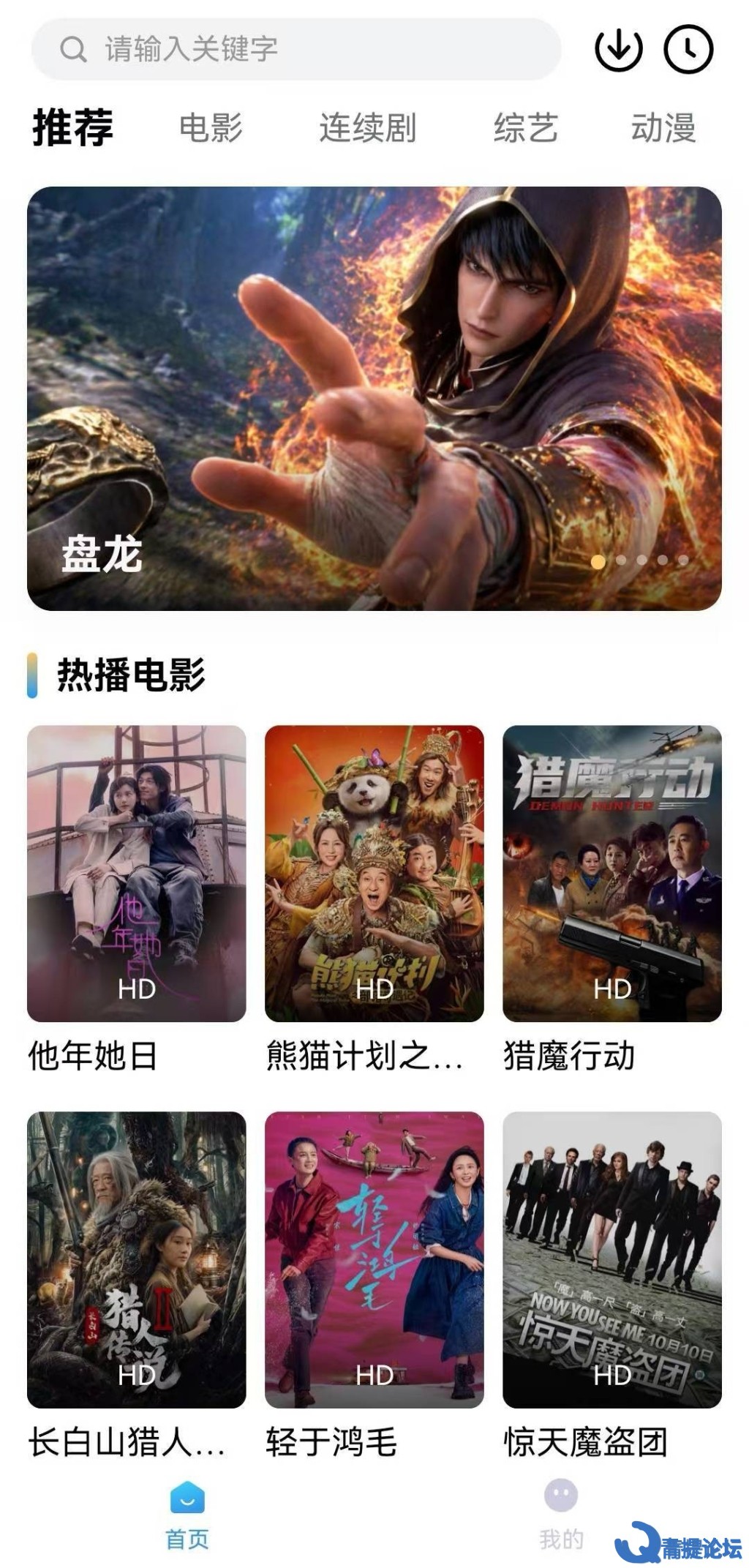The height and width of the screenshot is (1568, 749).
Task: Switch to the 我的 bottom tab
Action: pyautogui.click(x=561, y=1516)
